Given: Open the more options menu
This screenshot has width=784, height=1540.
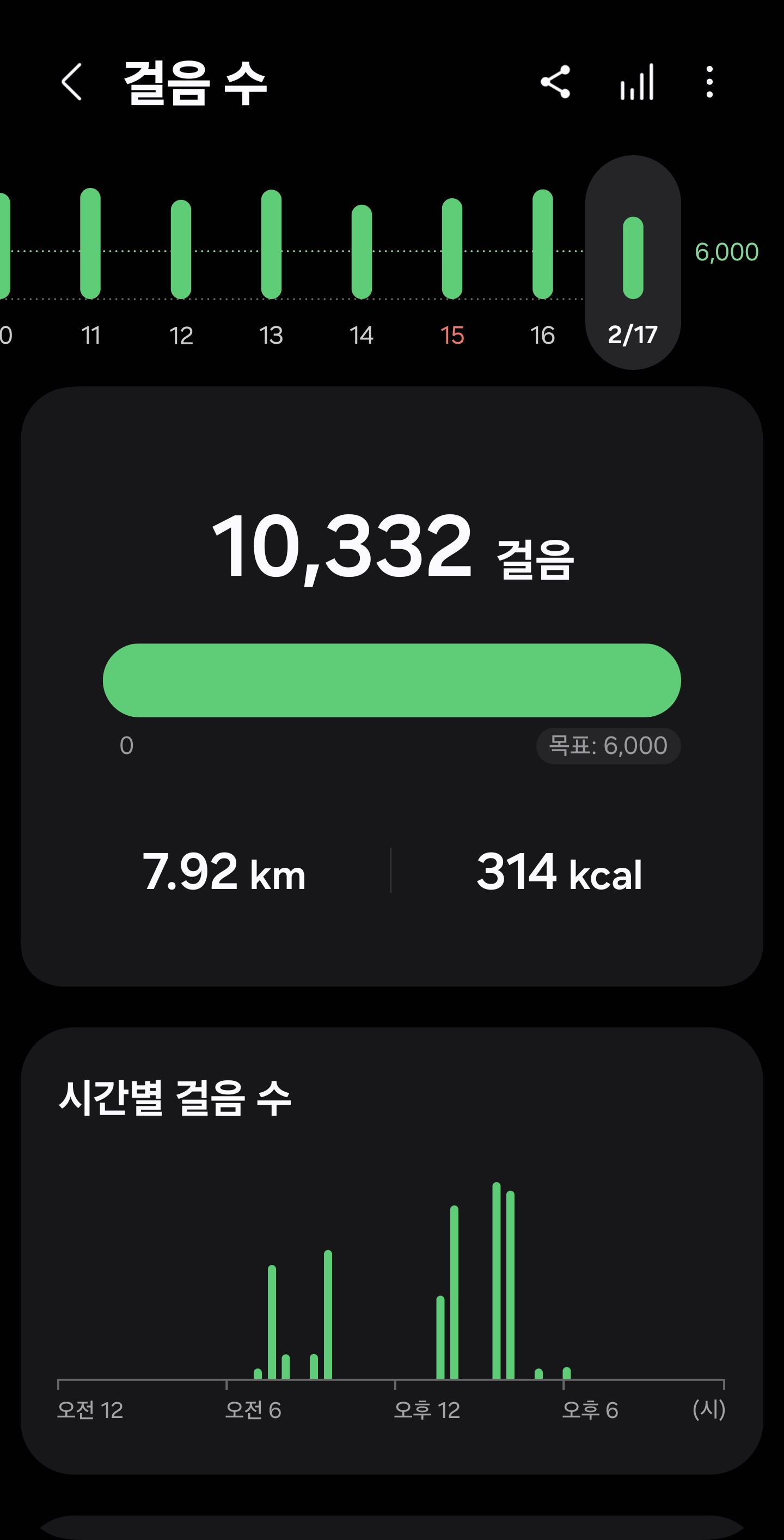Looking at the screenshot, I should click(709, 82).
